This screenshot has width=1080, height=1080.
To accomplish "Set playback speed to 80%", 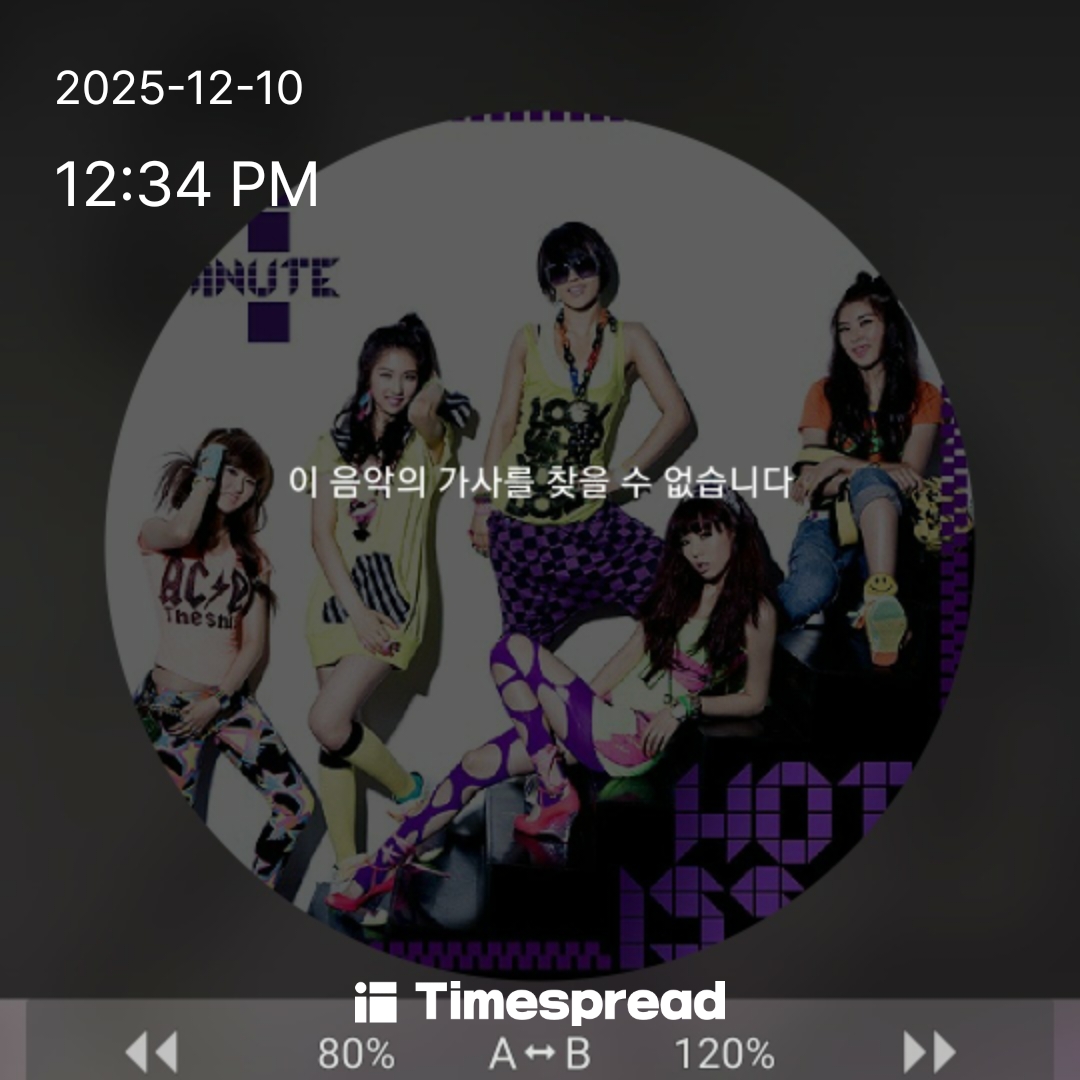I will point(356,1054).
